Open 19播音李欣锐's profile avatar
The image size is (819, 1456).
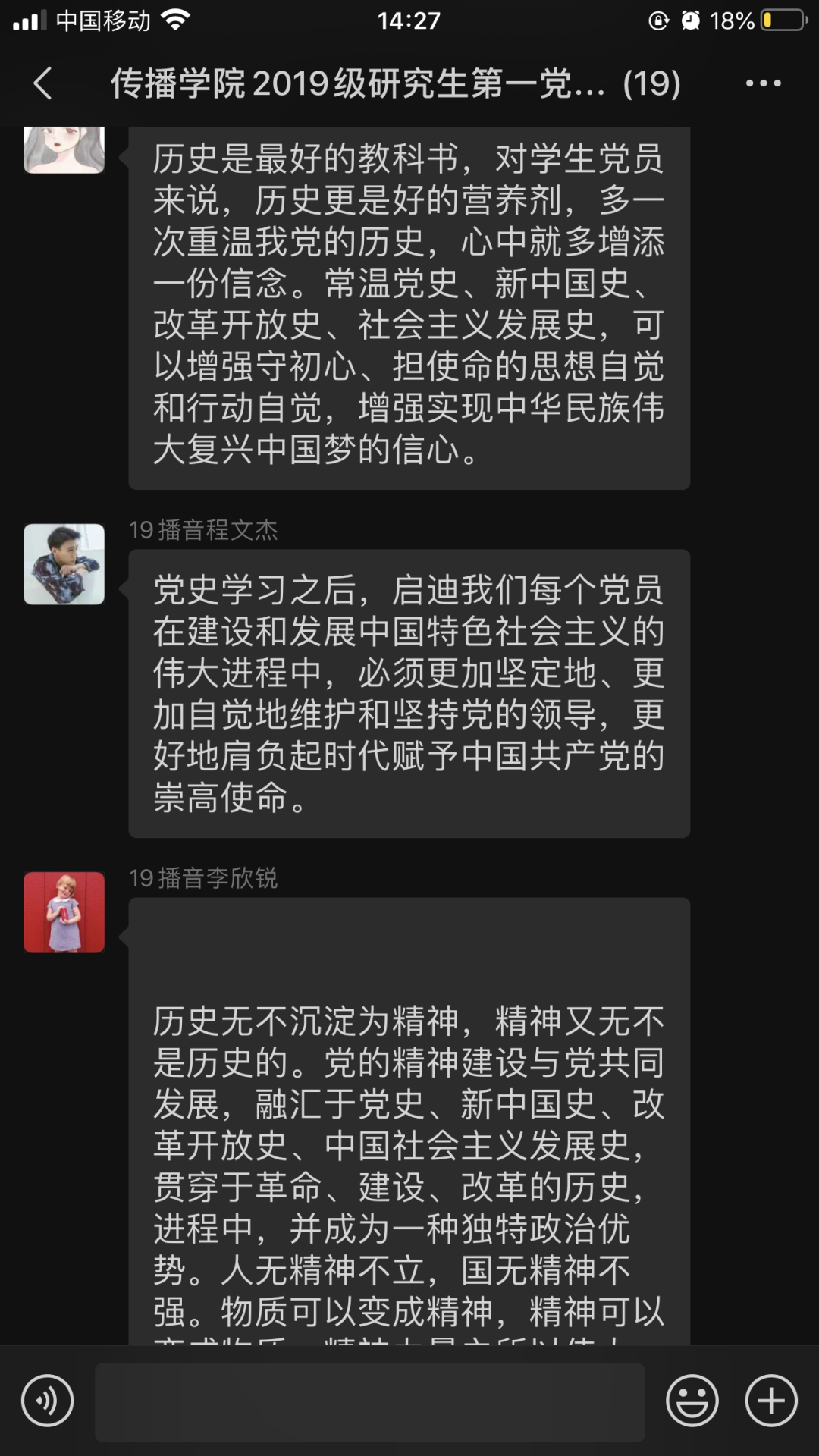pyautogui.click(x=64, y=912)
